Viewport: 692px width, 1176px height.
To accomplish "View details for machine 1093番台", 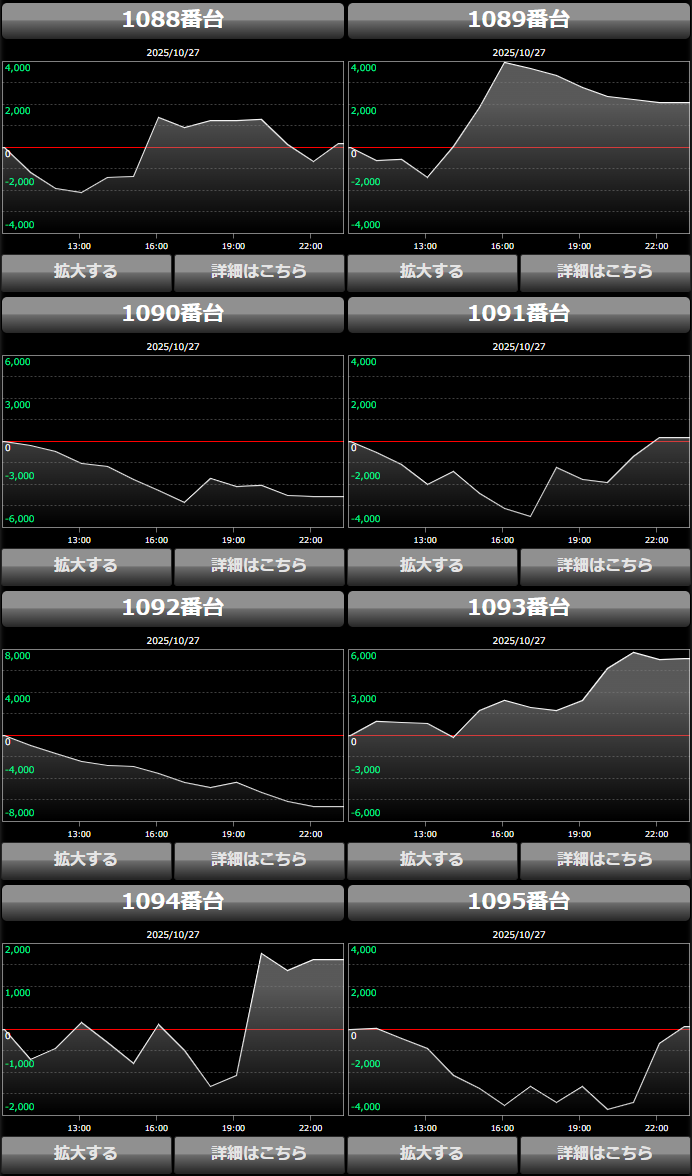I will [605, 859].
